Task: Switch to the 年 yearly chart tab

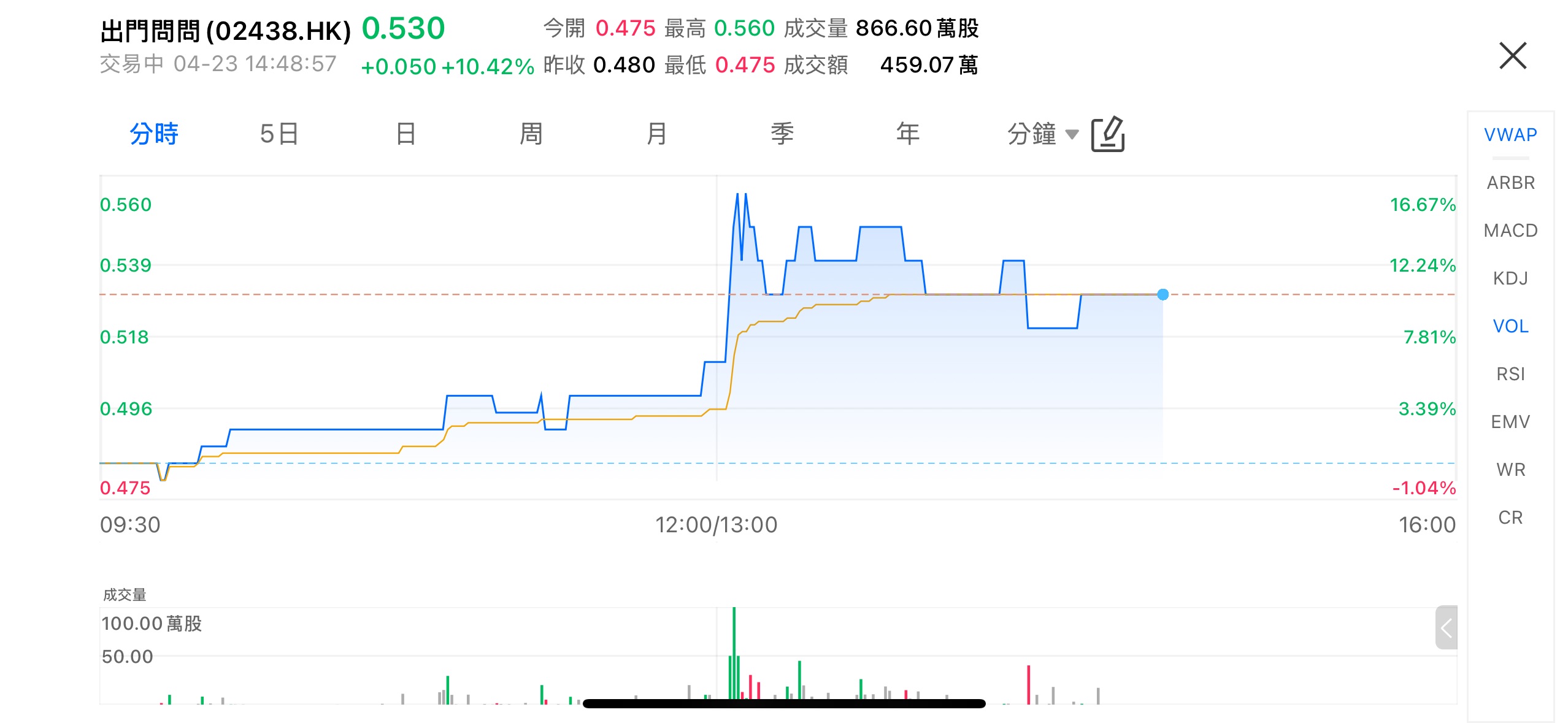Action: (x=908, y=134)
